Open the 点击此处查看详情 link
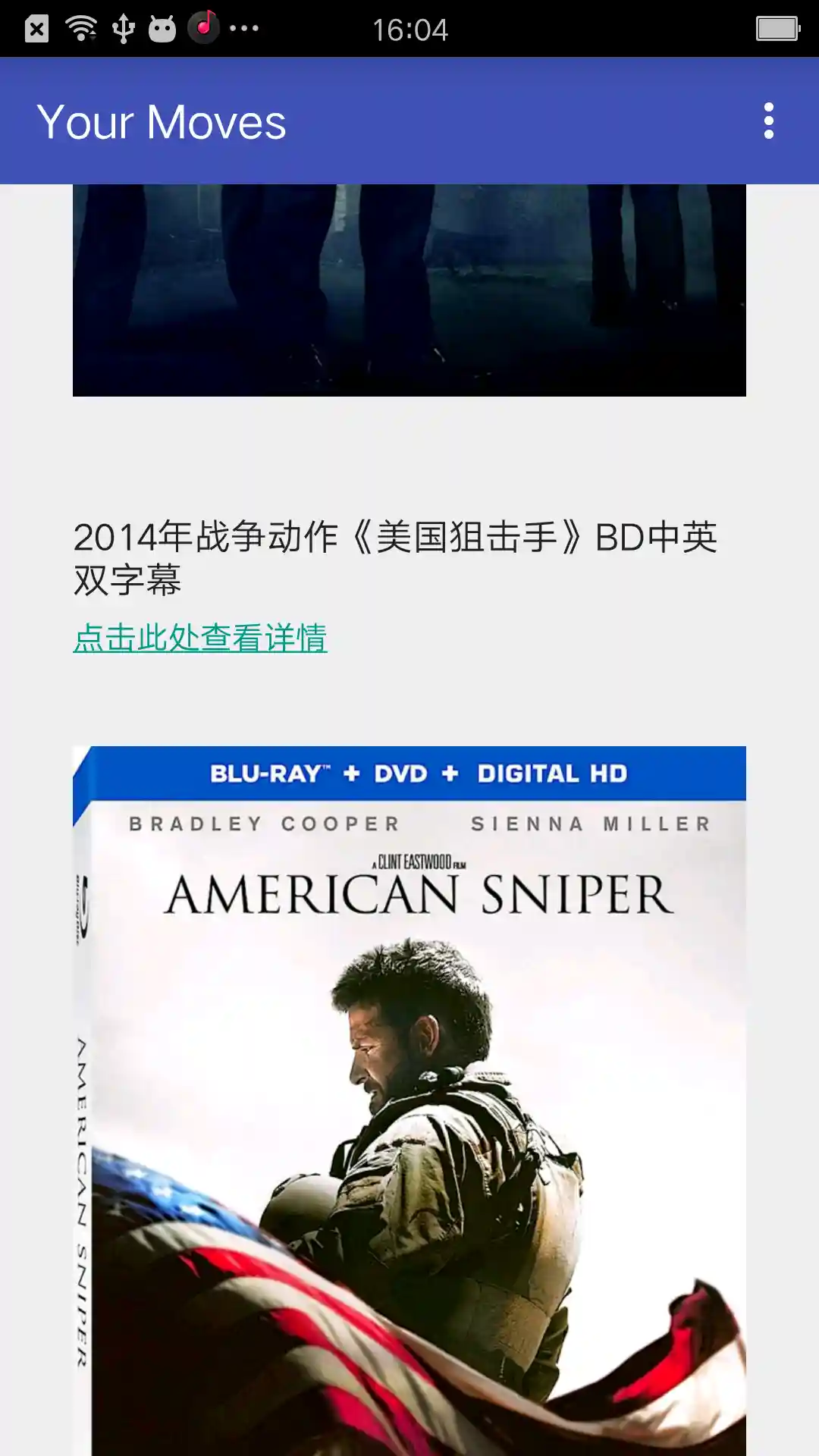 pyautogui.click(x=200, y=638)
